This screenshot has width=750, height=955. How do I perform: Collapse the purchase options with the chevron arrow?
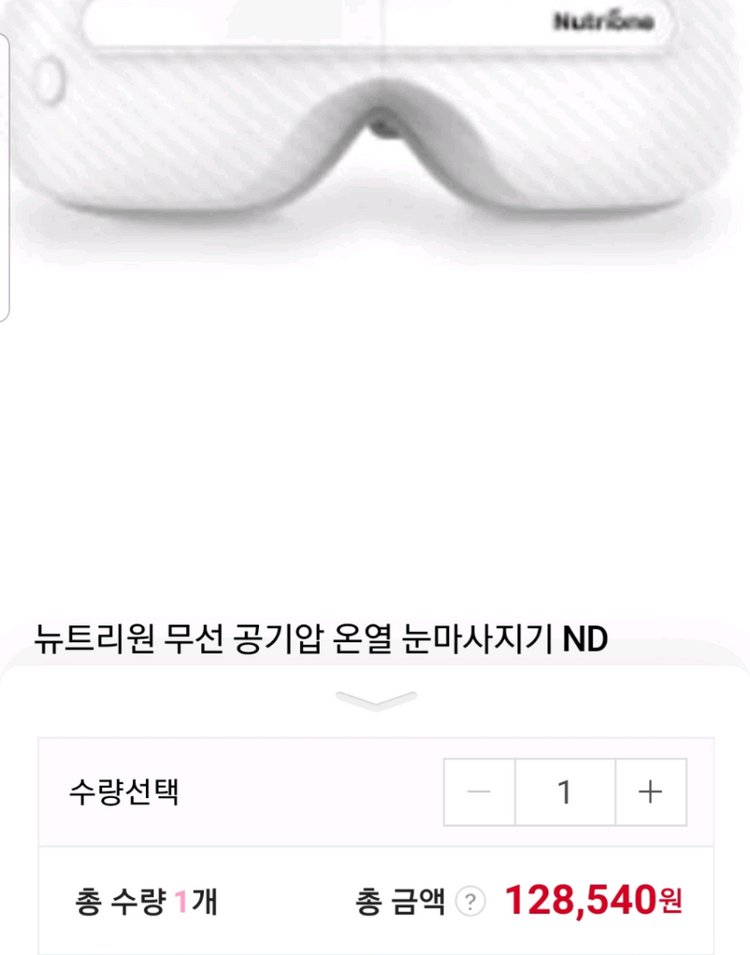375,698
